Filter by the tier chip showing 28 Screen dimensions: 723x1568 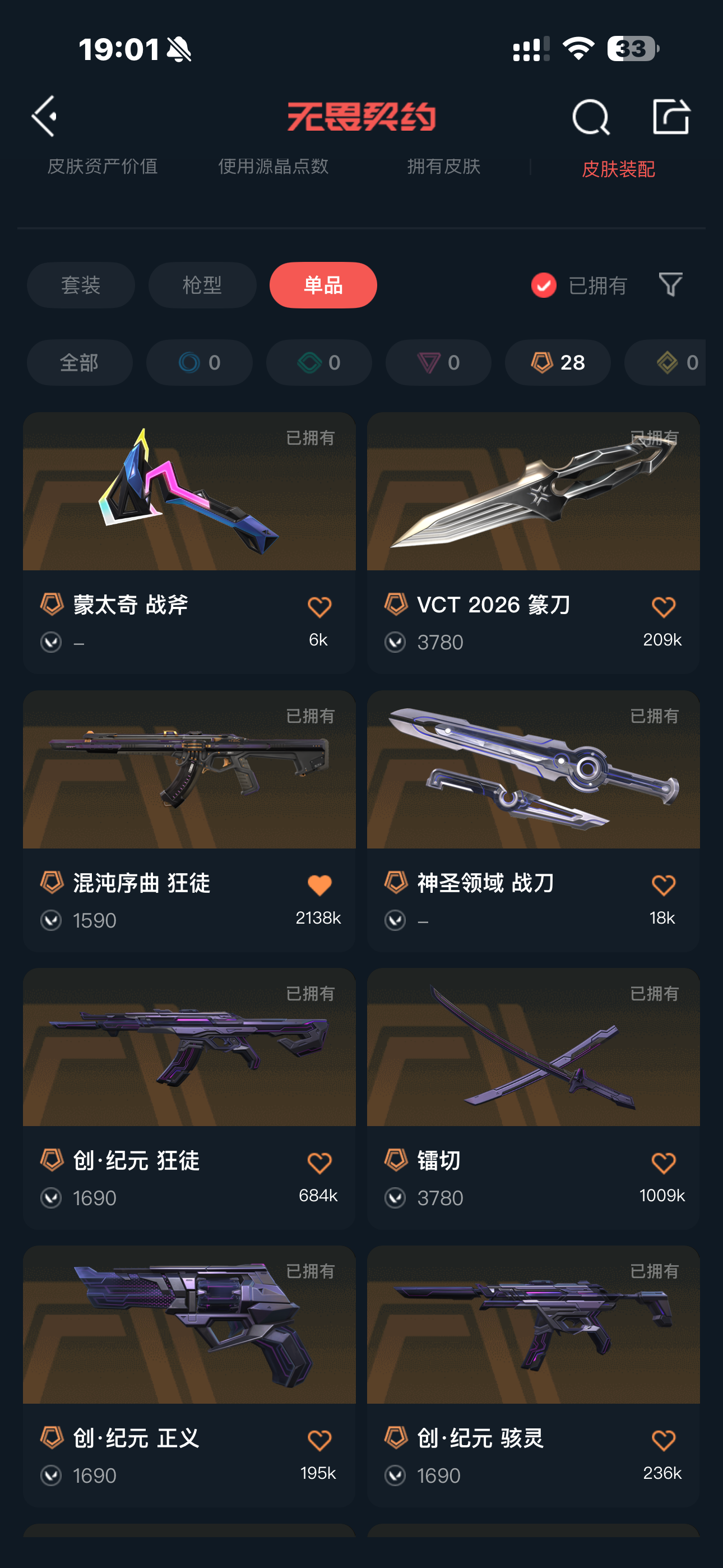coord(558,363)
